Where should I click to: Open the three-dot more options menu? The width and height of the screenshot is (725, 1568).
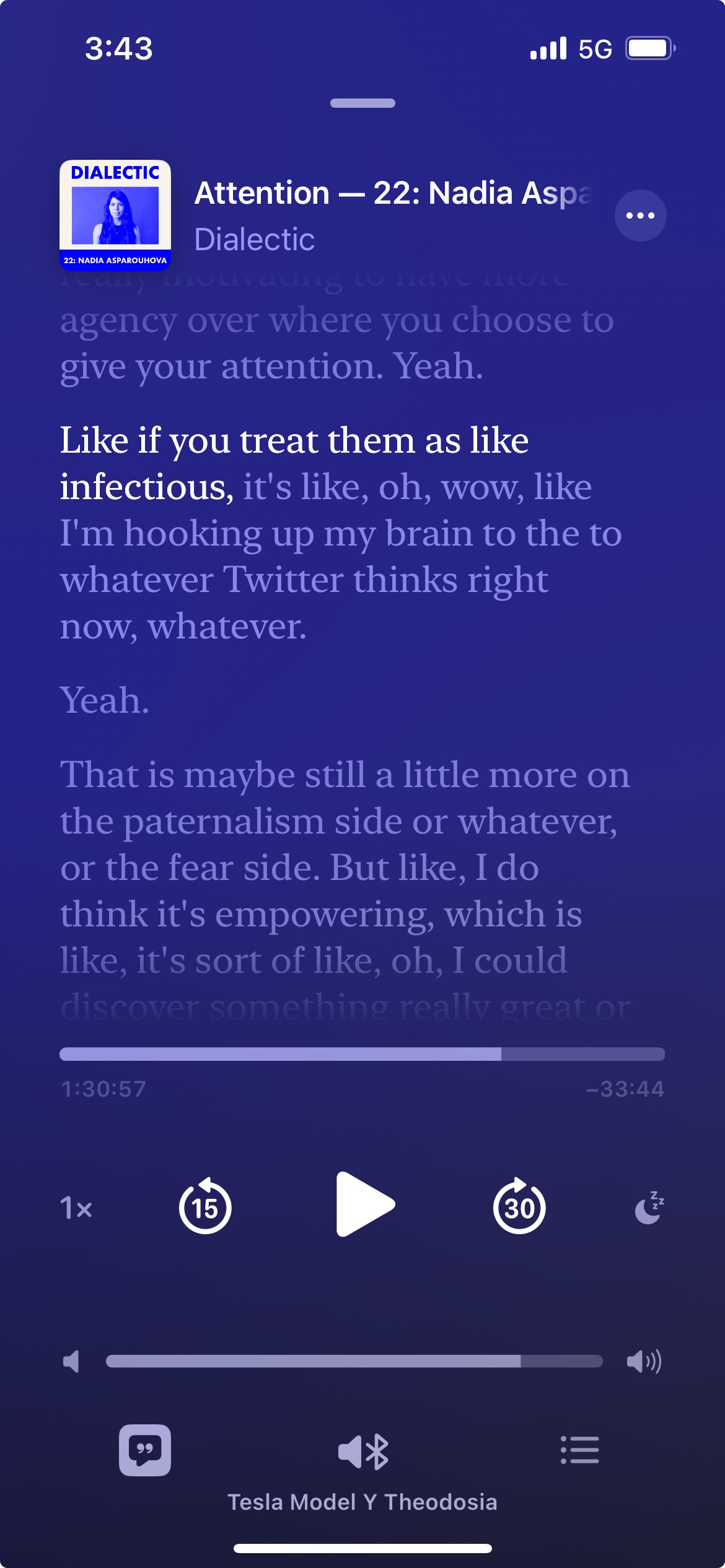point(640,216)
